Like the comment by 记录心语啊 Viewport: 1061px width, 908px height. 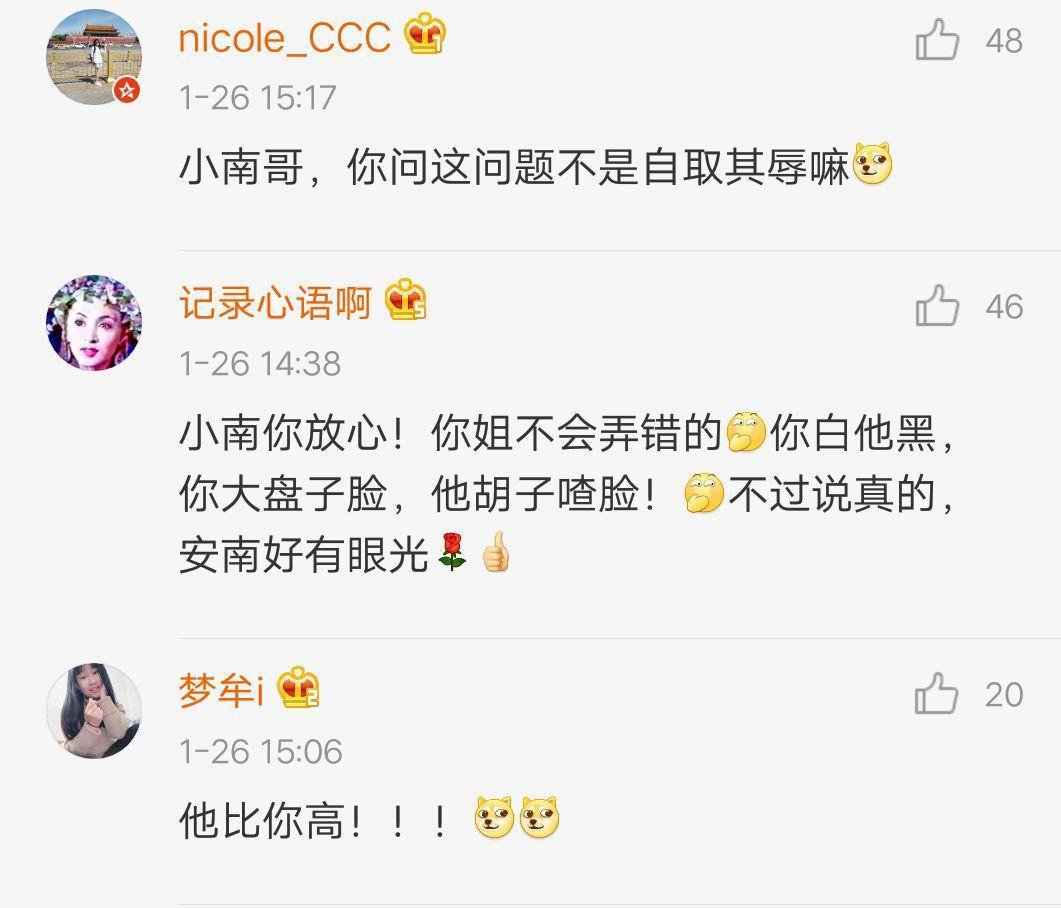[x=937, y=306]
